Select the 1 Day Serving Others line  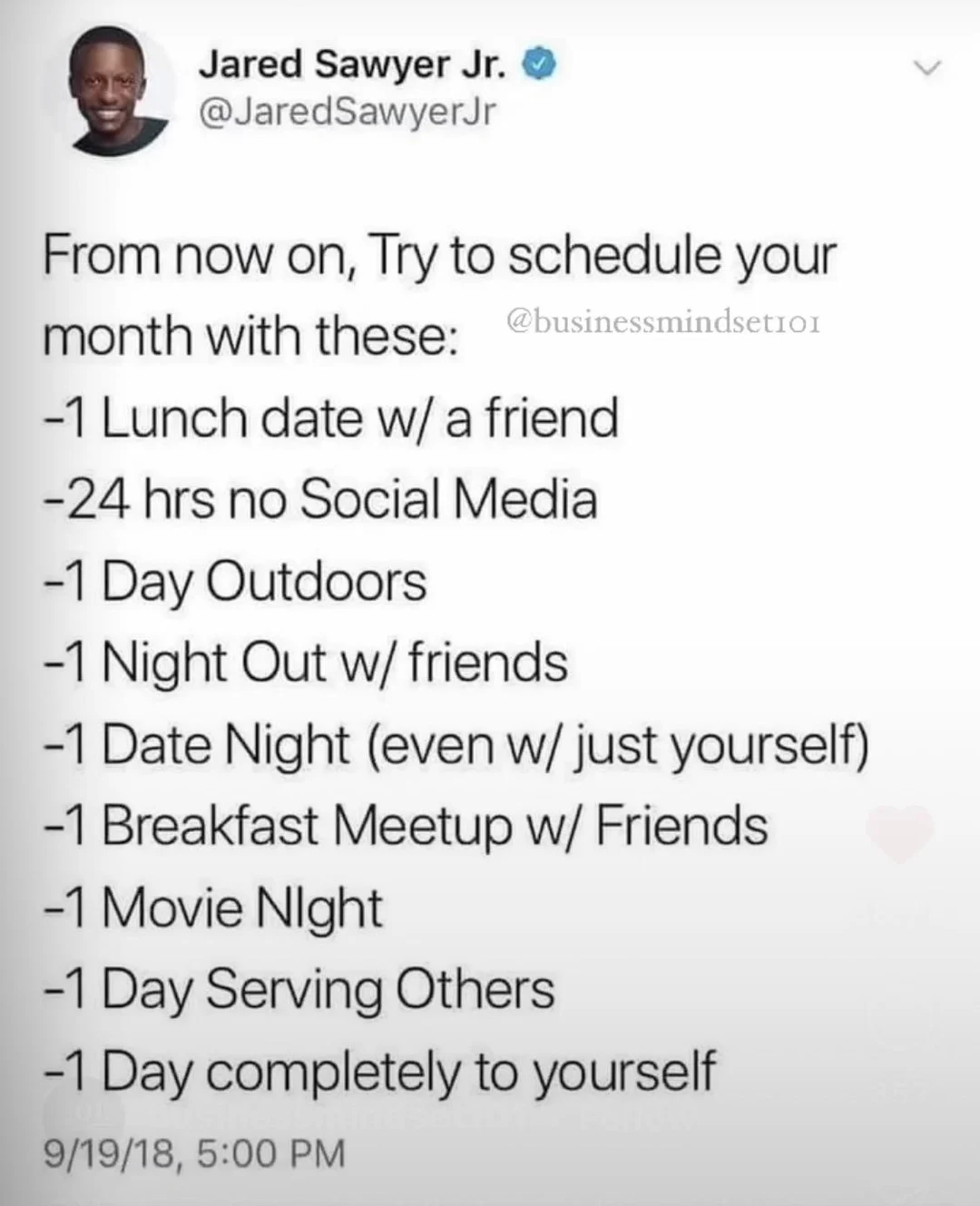(298, 988)
